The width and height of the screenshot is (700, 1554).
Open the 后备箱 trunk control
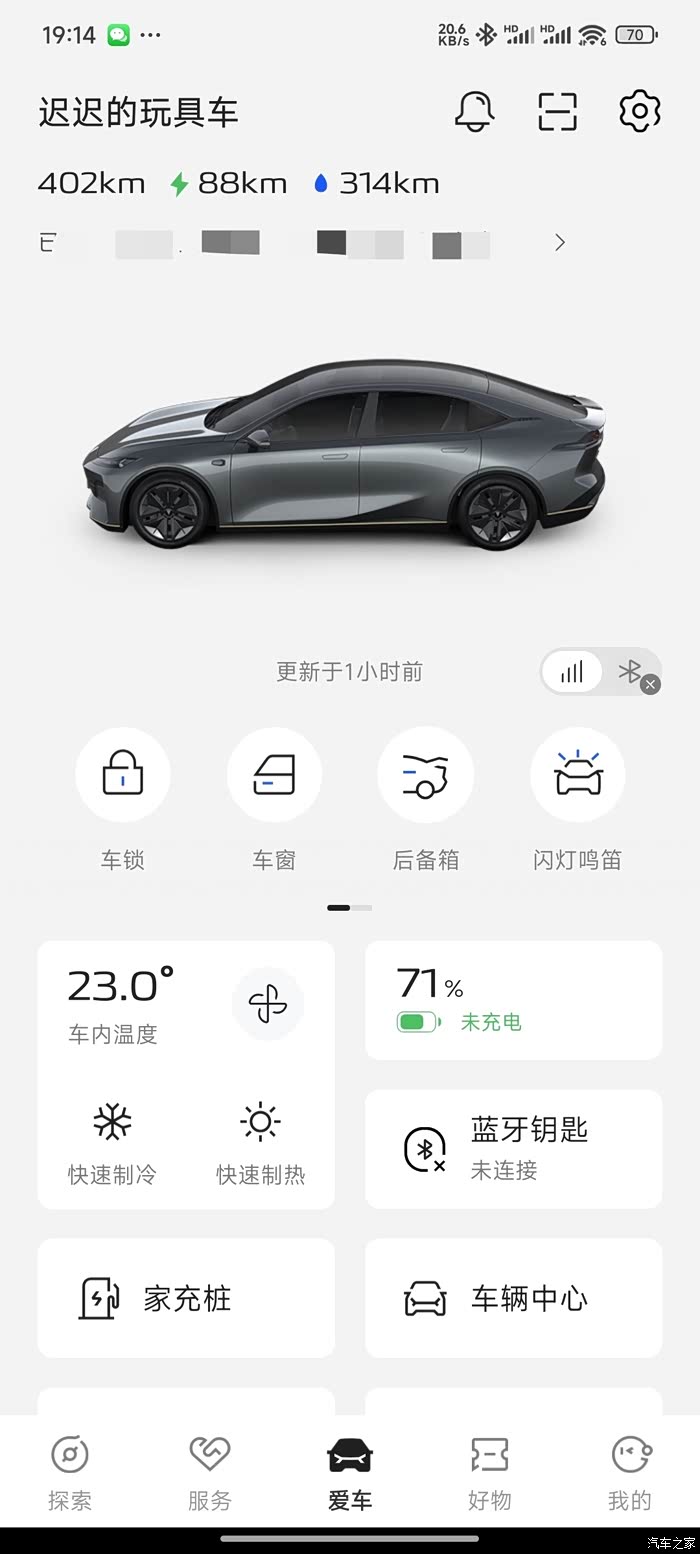[x=425, y=775]
